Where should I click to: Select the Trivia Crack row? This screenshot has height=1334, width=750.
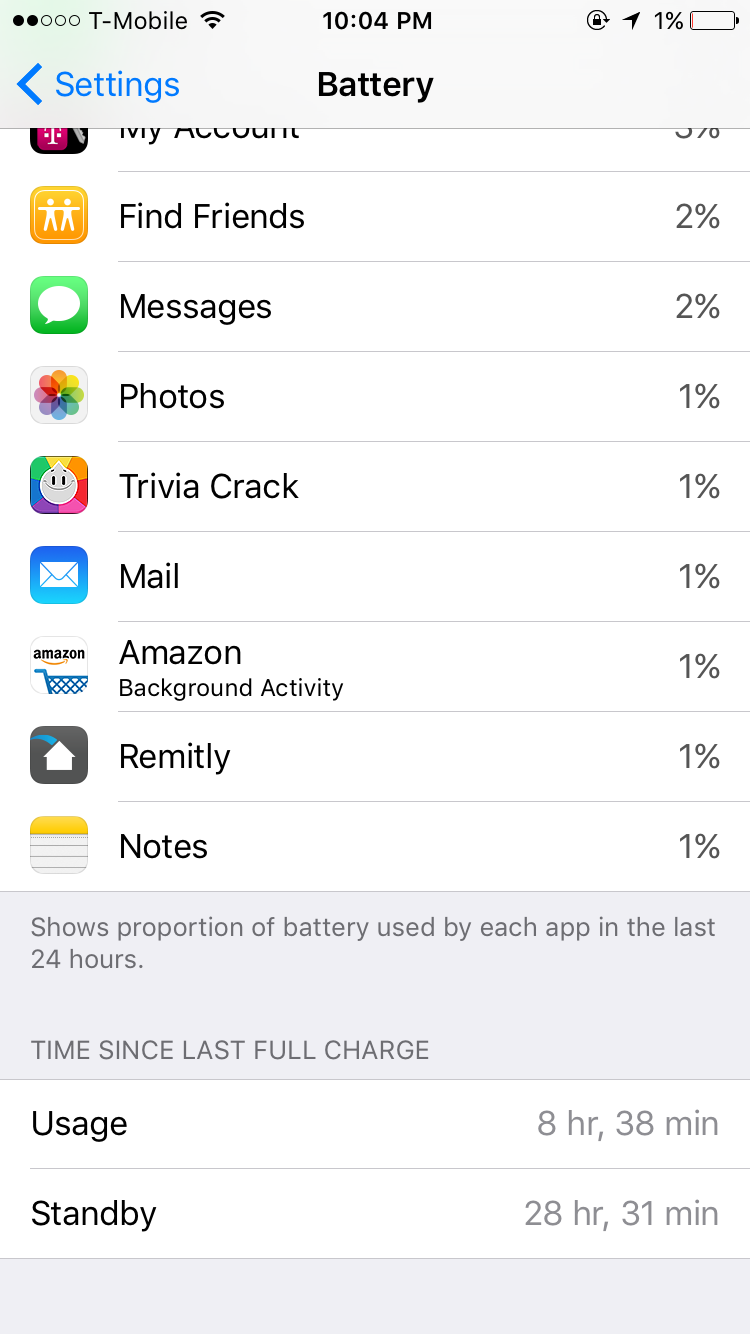tap(375, 487)
